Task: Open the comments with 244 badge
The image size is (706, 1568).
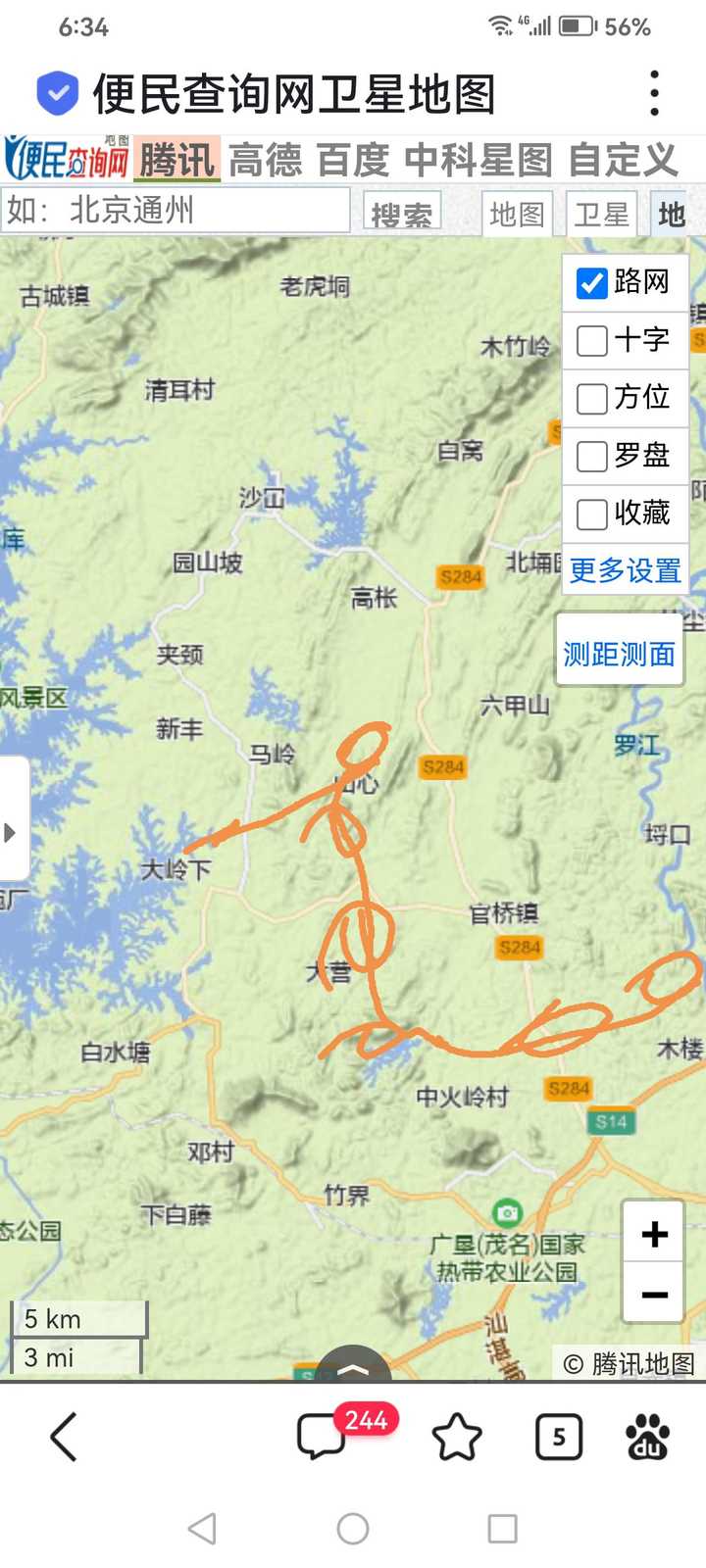Action: point(322,1438)
